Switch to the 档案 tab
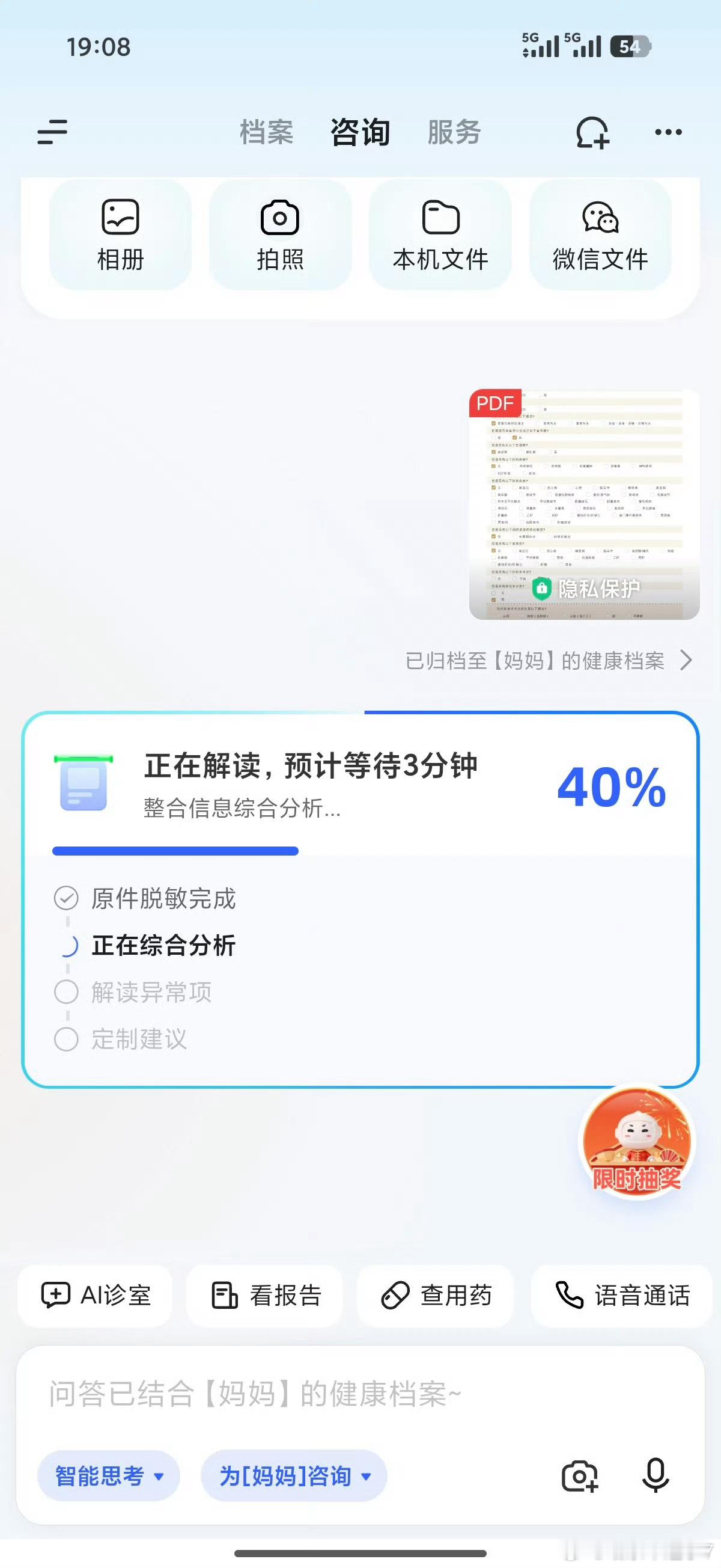This screenshot has height=1568, width=721. tap(266, 132)
